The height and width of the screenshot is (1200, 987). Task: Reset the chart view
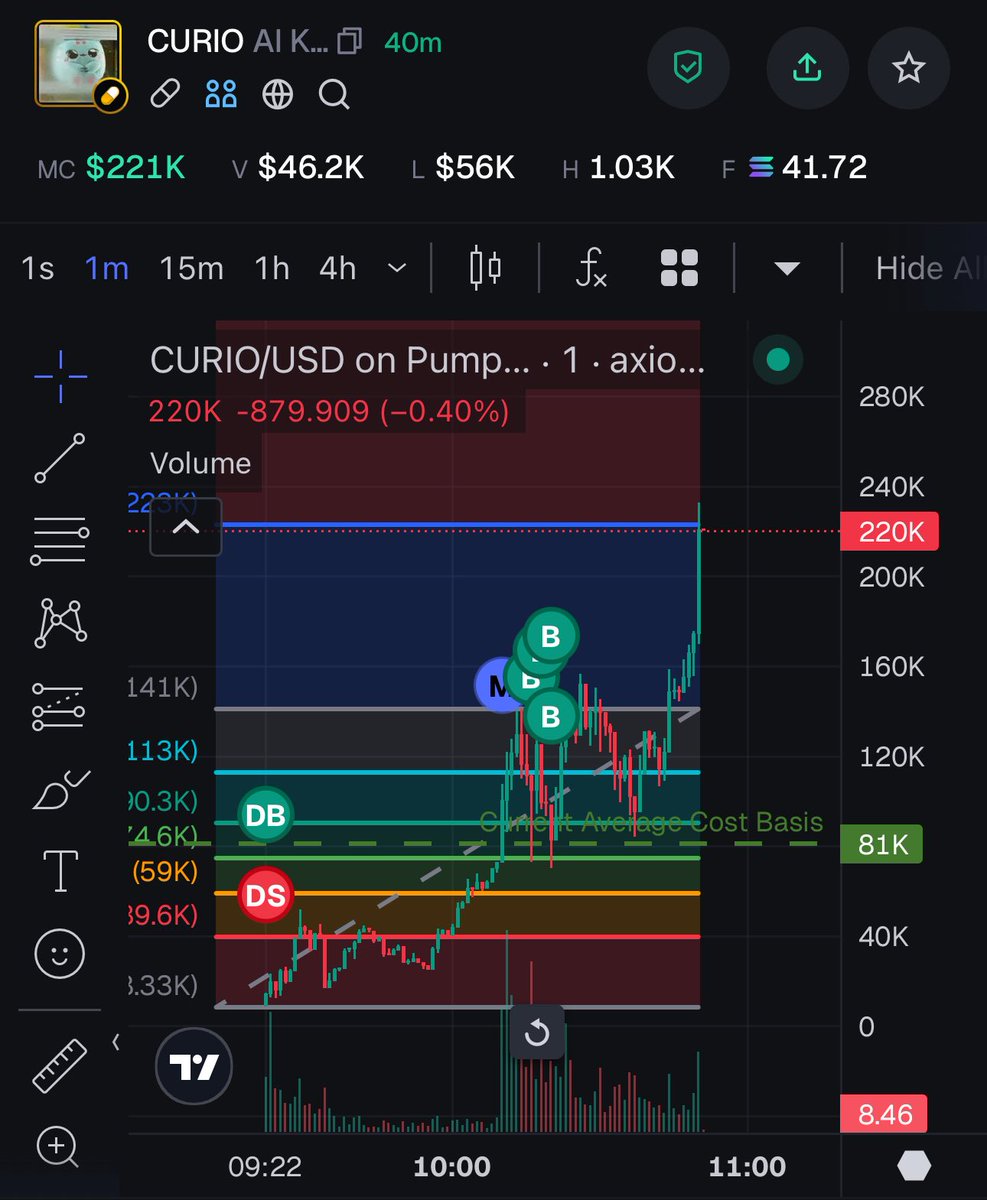click(537, 1032)
